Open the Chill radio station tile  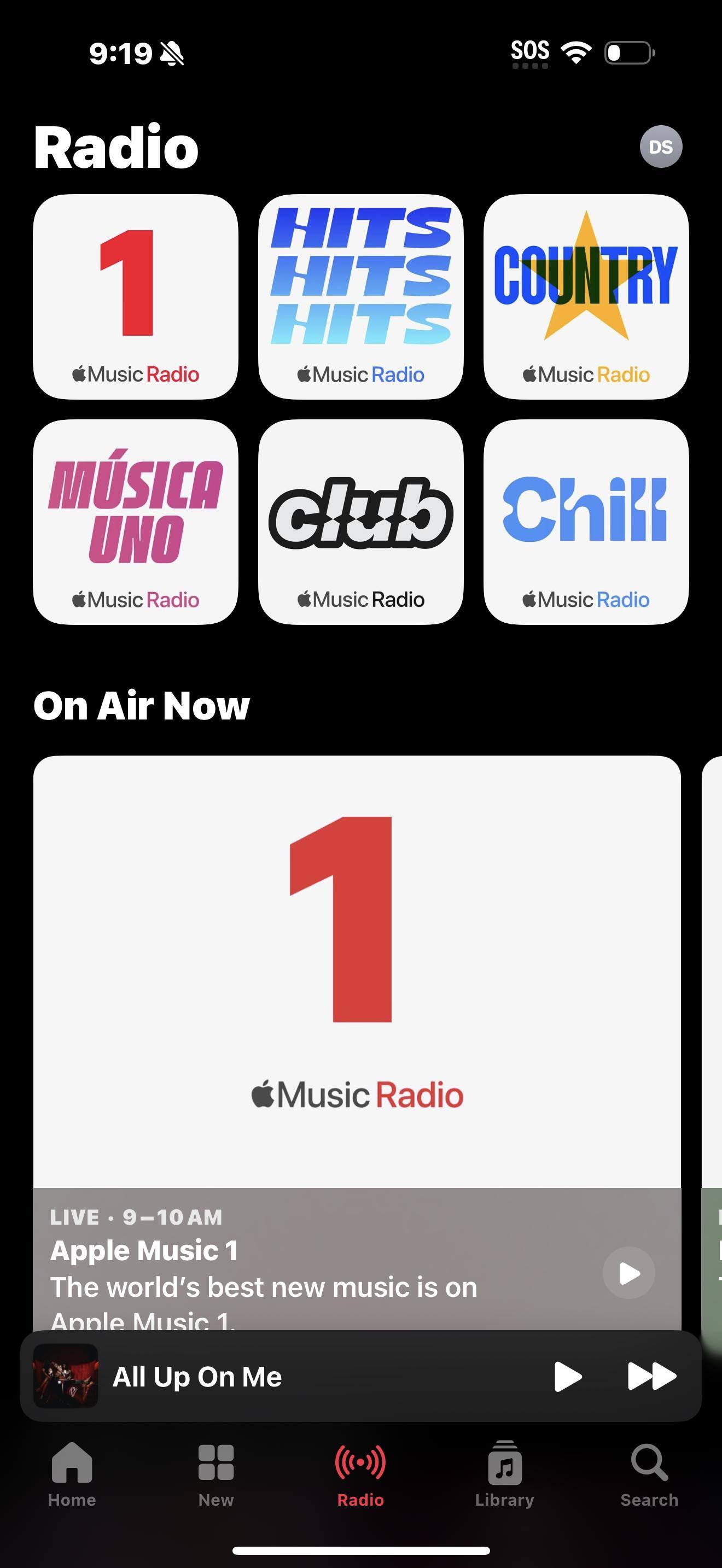(586, 522)
